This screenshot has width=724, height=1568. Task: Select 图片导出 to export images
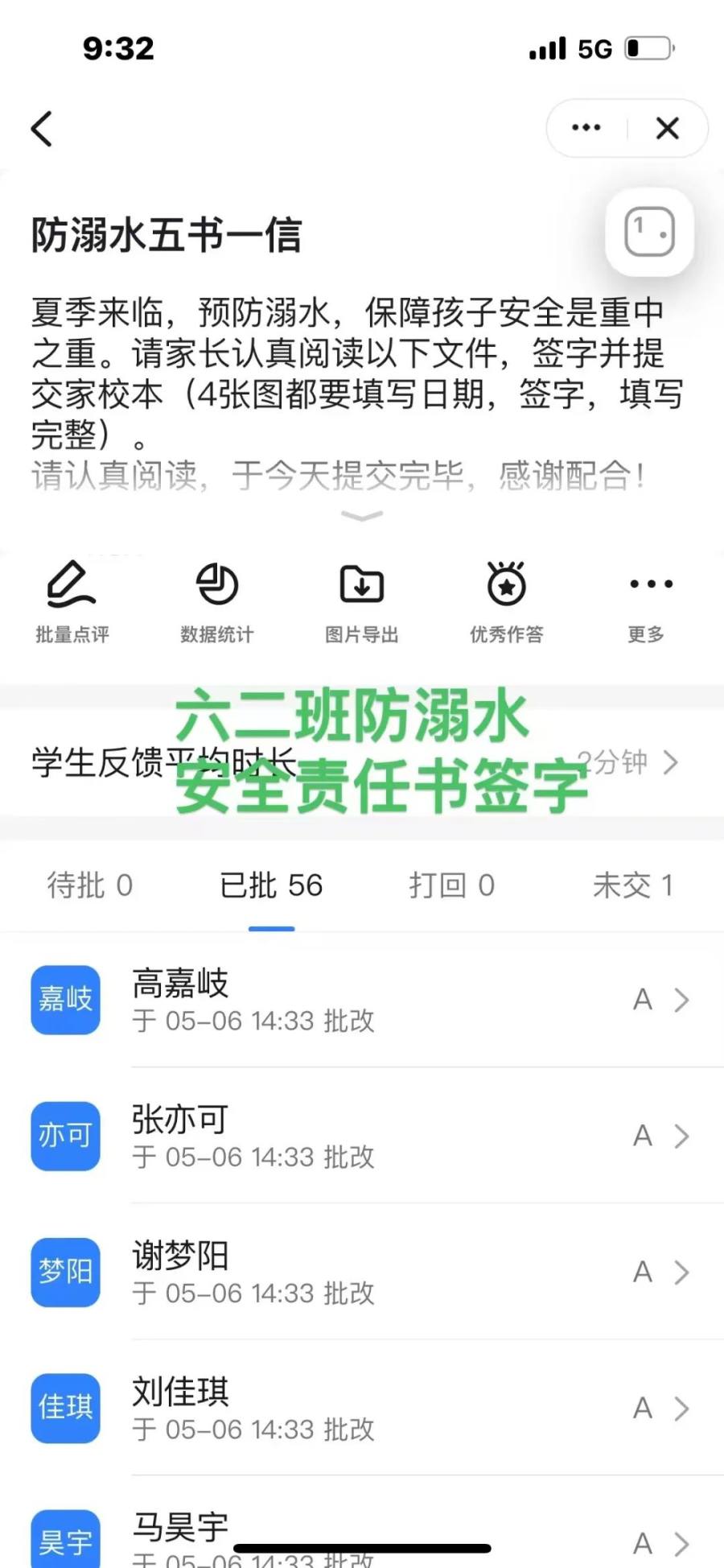tap(361, 601)
